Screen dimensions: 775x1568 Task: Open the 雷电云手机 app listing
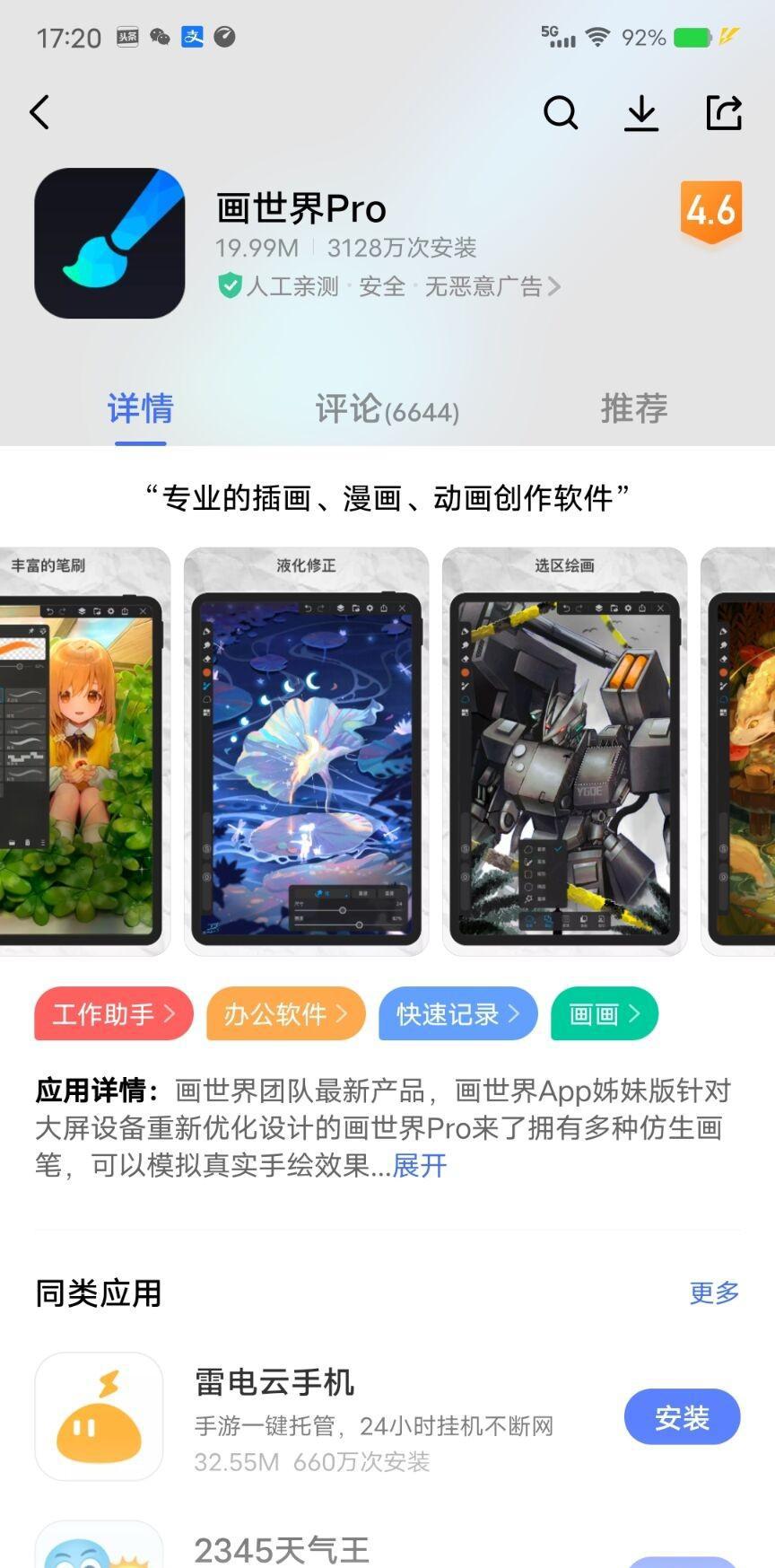tap(359, 1415)
